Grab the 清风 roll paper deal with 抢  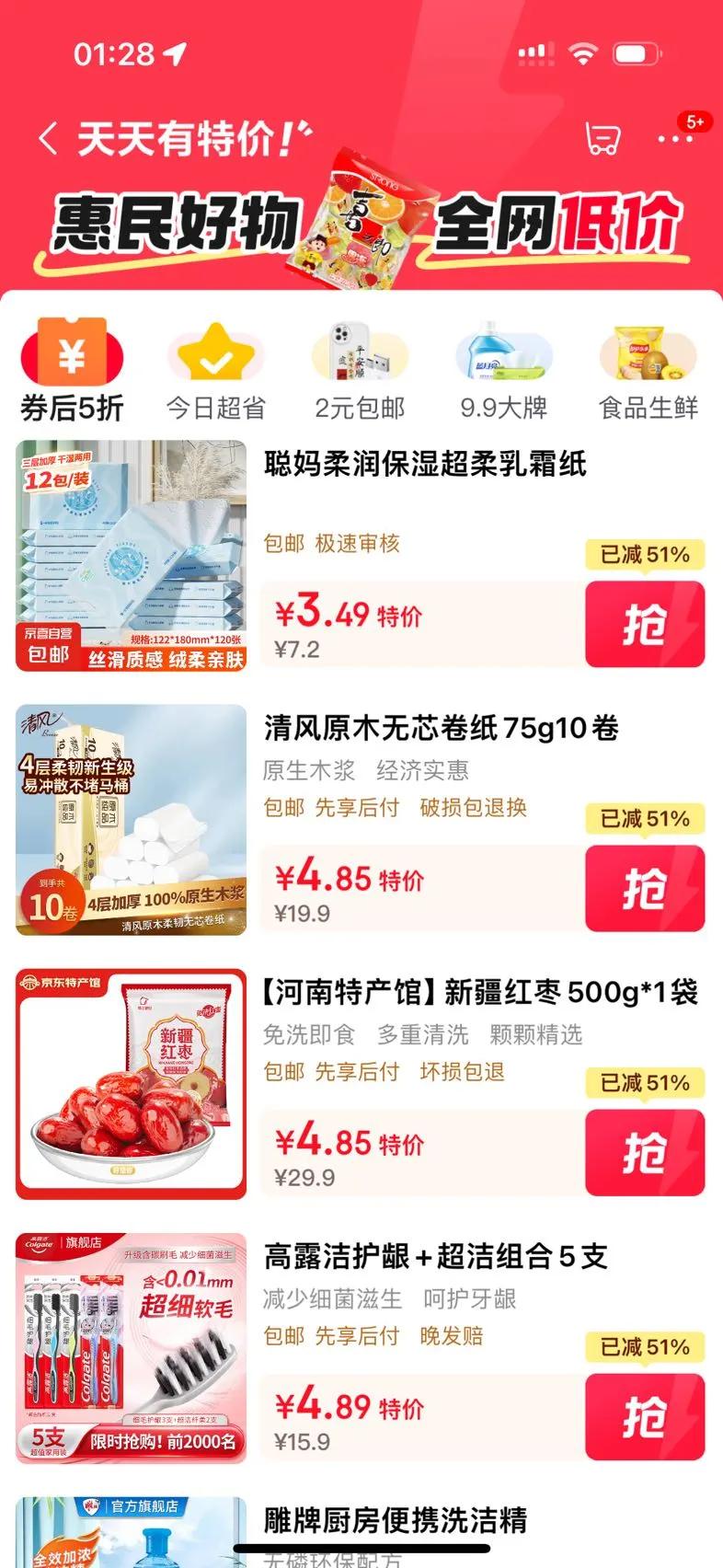(x=645, y=888)
